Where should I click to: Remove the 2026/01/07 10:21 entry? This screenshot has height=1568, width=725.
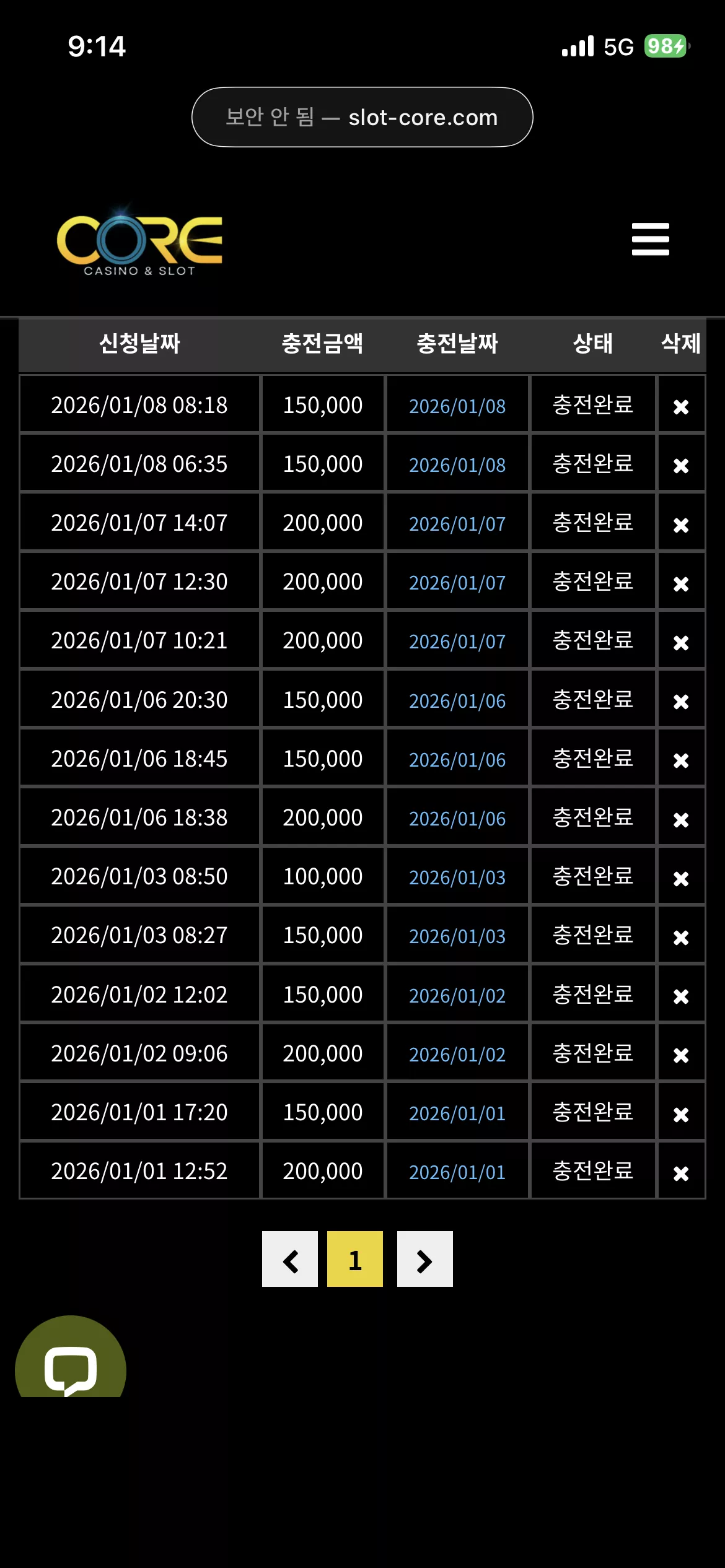(681, 643)
